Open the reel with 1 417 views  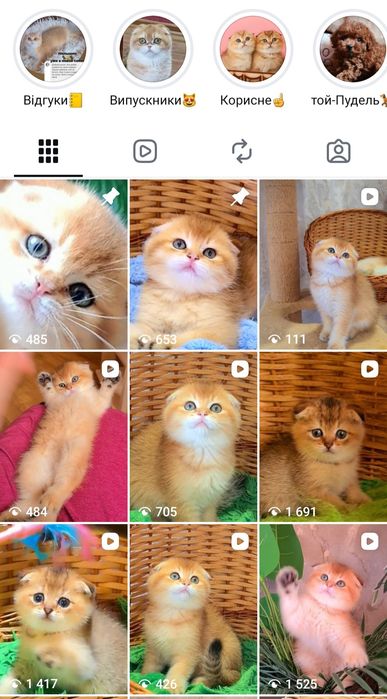pyautogui.click(x=63, y=609)
